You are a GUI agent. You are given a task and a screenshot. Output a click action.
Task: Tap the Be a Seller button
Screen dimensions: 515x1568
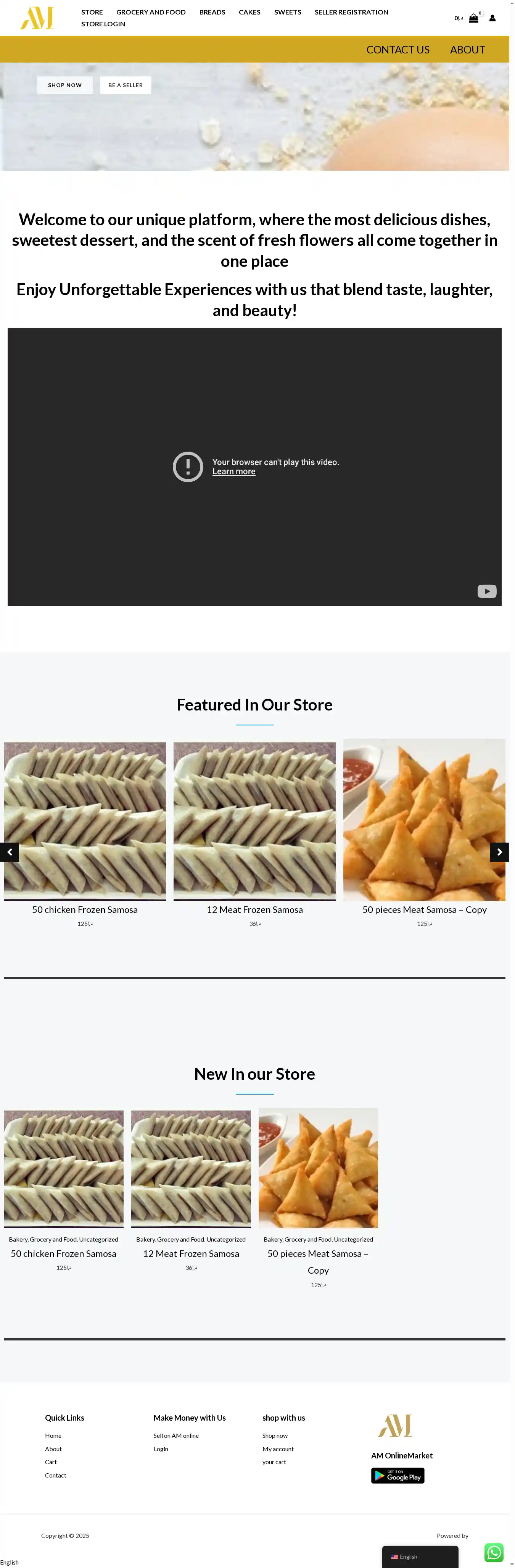click(125, 85)
